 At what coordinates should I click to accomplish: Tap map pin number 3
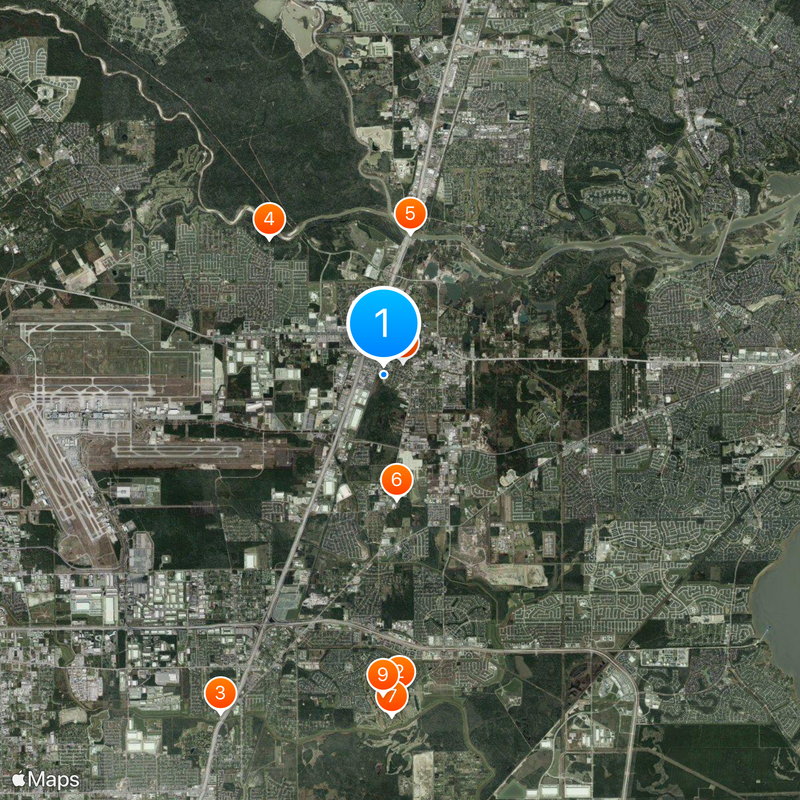[220, 692]
